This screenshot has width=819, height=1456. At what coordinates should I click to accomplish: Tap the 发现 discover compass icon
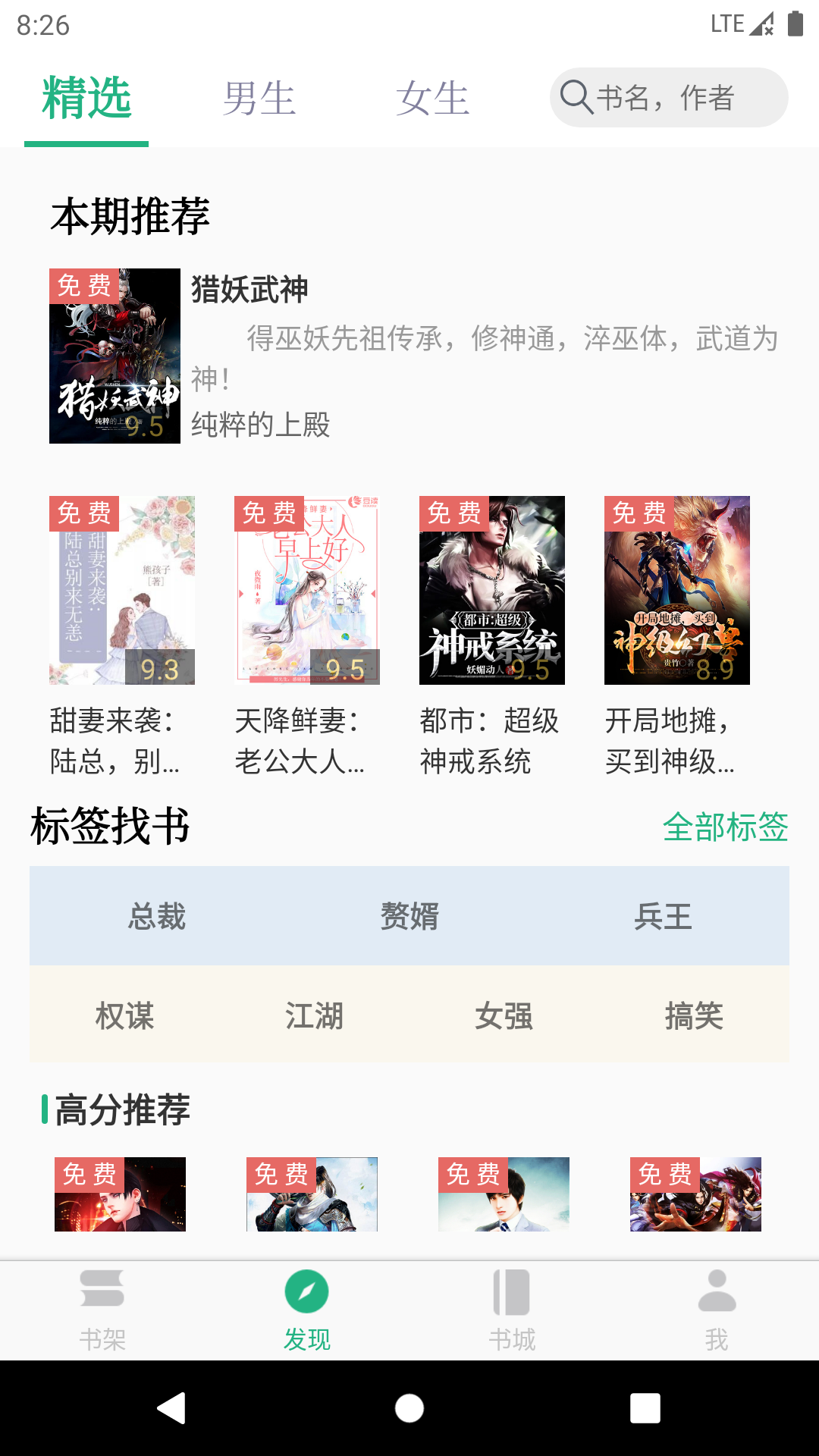[306, 1291]
